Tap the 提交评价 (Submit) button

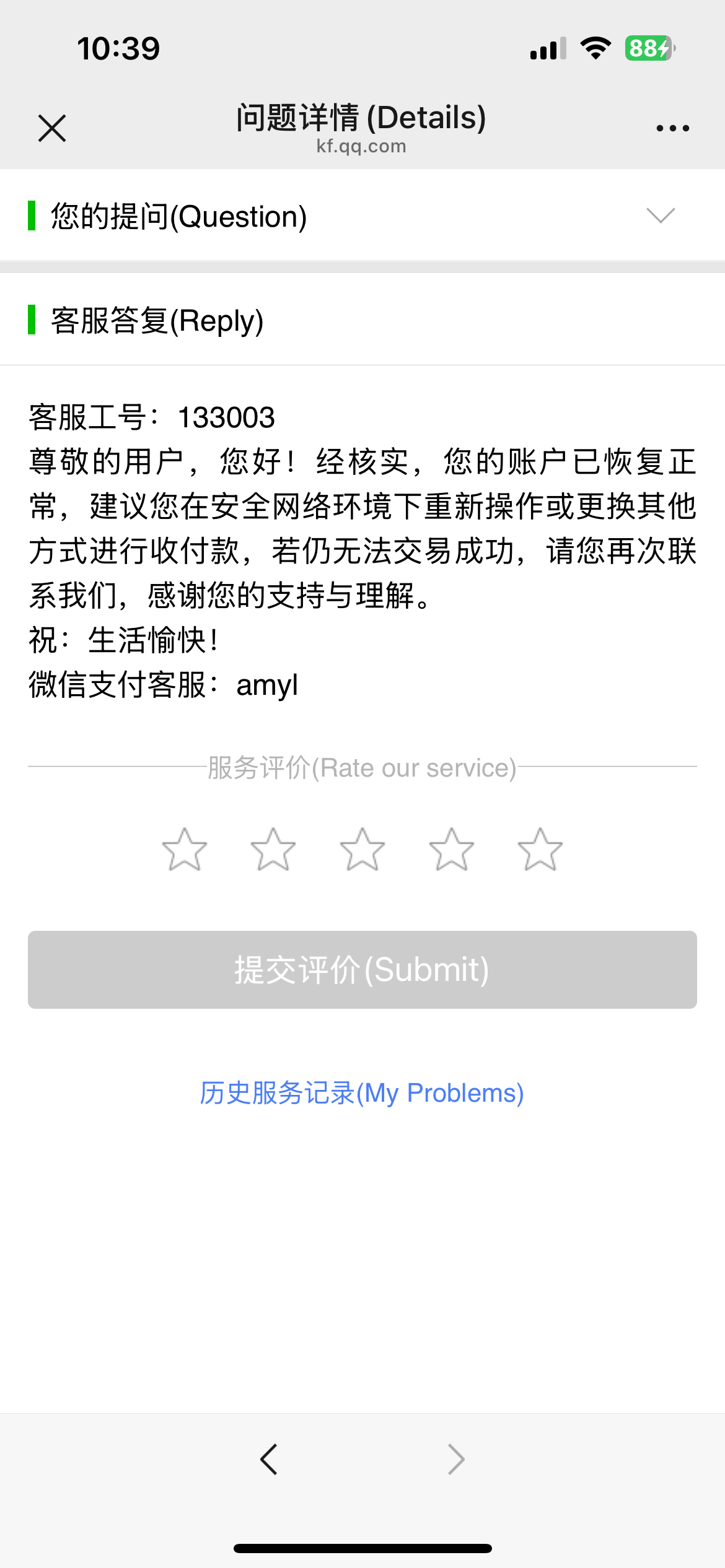[x=362, y=970]
